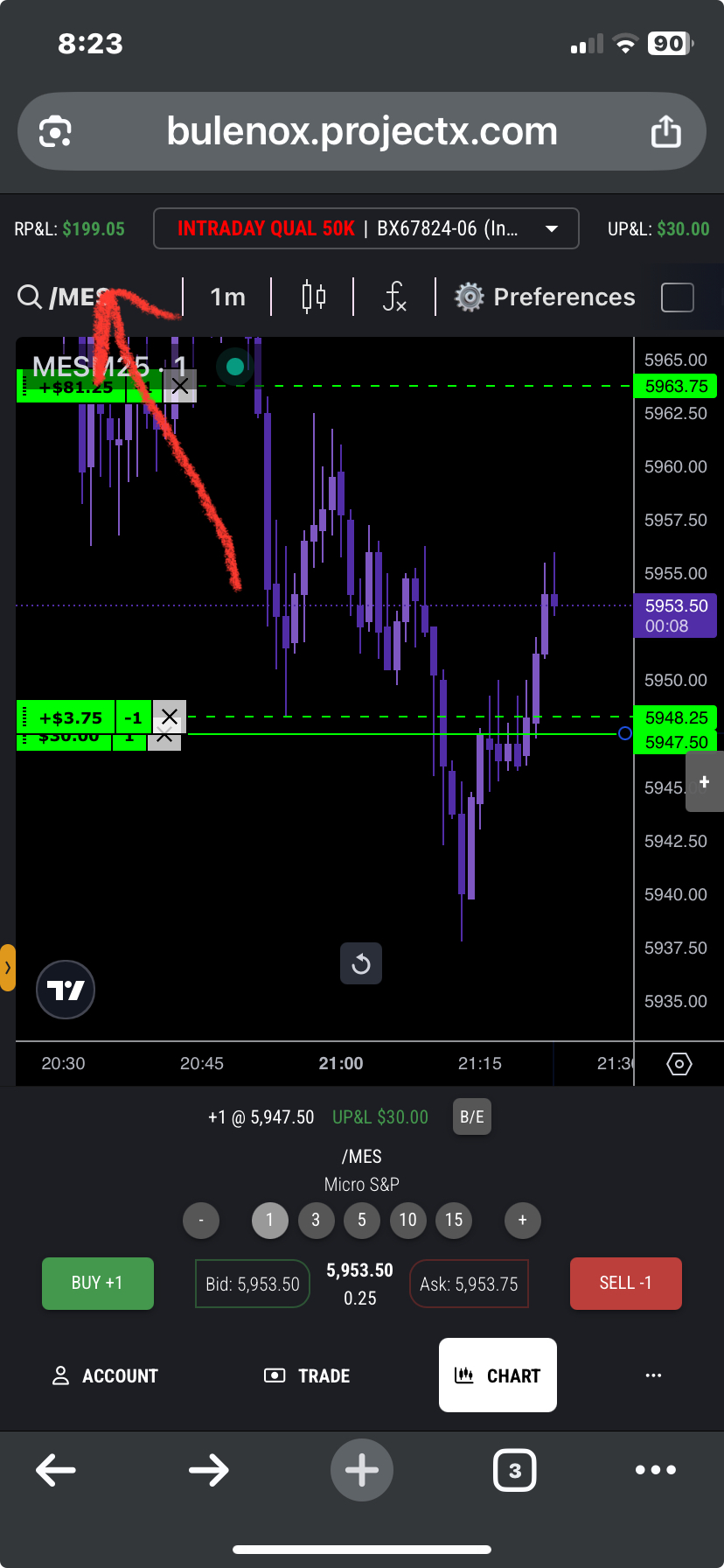This screenshot has width=724, height=1568.
Task: Toggle the checkbox next to Preferences
Action: [x=677, y=297]
